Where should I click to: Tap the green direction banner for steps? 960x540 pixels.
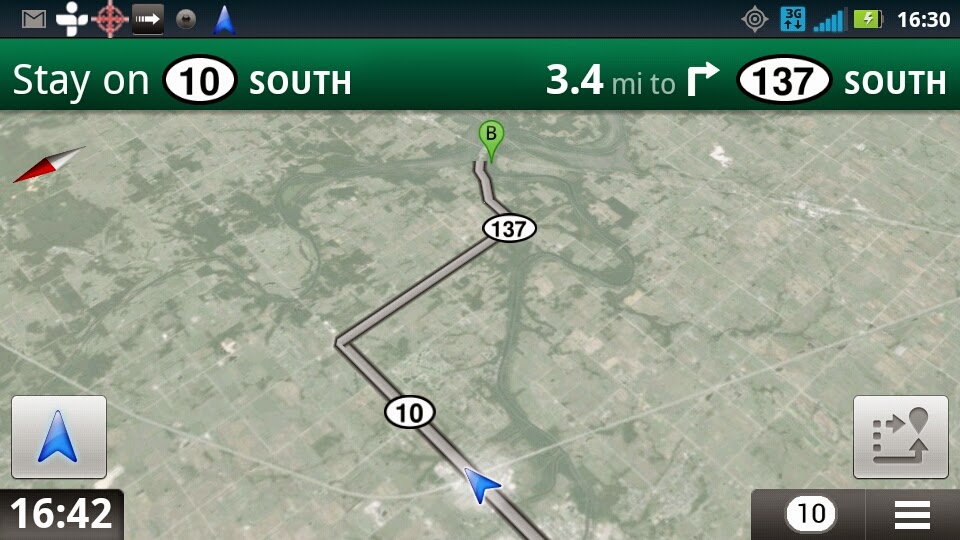pos(480,82)
